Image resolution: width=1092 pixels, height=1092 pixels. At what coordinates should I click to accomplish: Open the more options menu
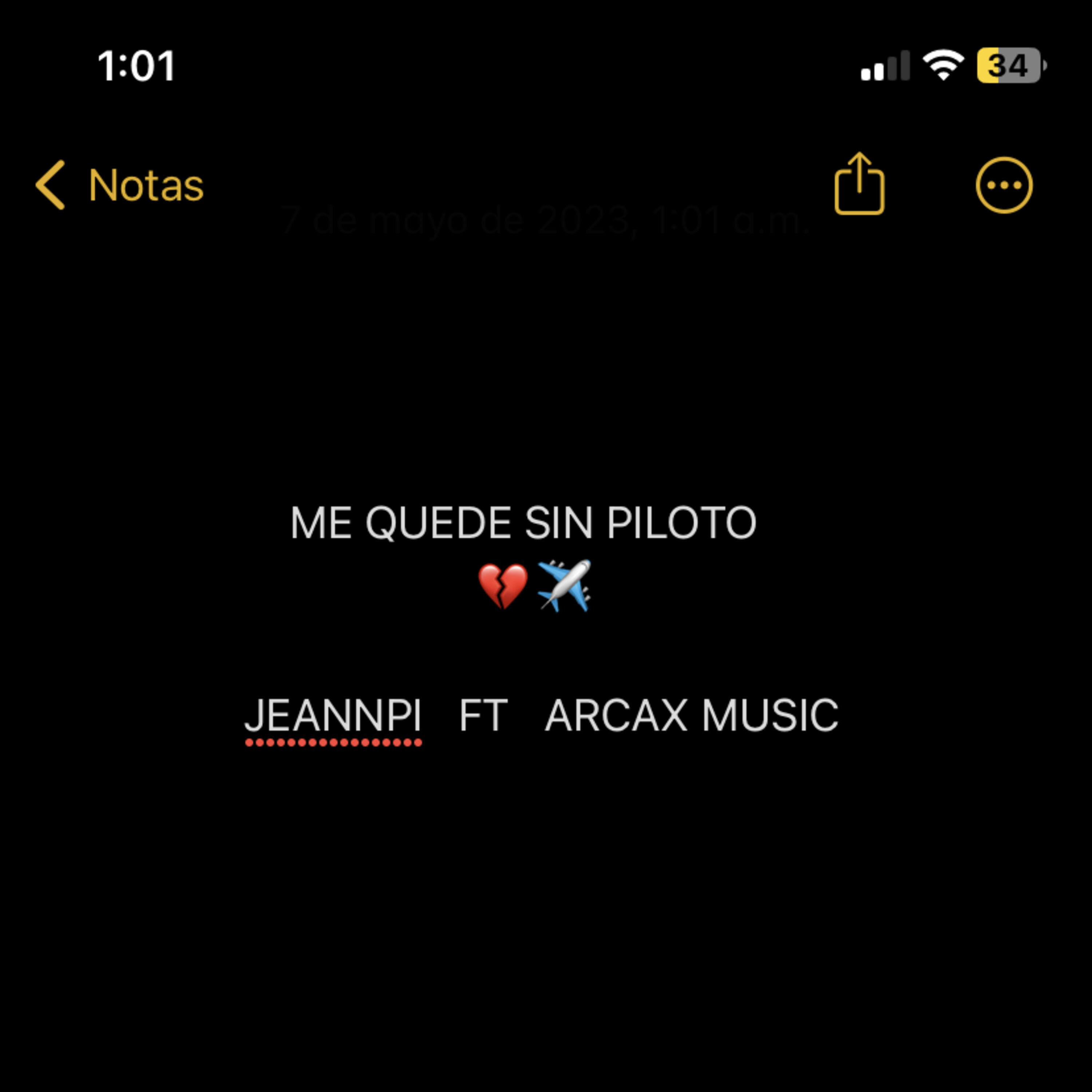point(1004,185)
